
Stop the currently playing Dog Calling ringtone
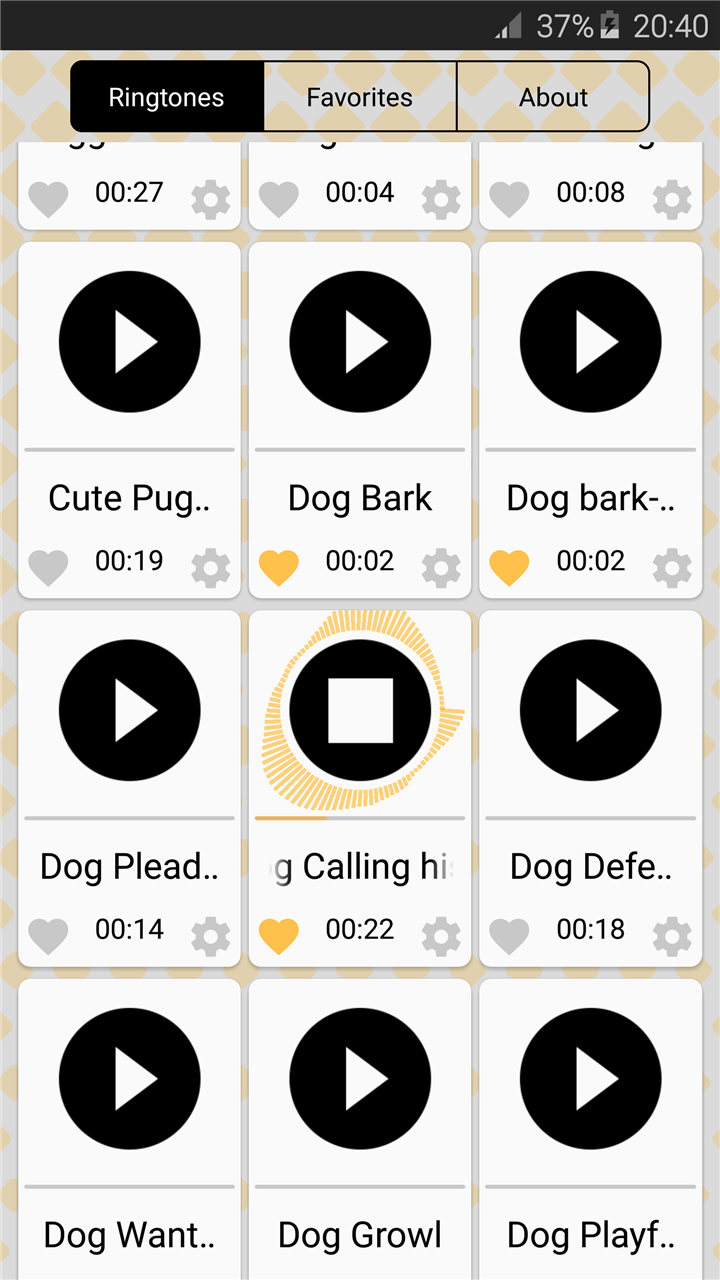(359, 710)
